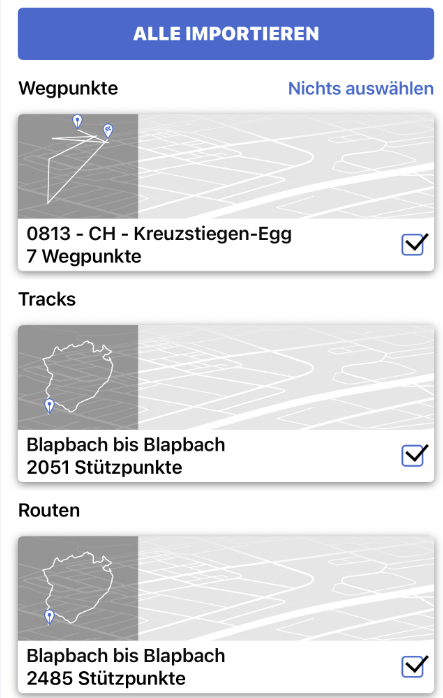Select Nichts auswählen link
This screenshot has height=698, width=443.
(x=361, y=89)
